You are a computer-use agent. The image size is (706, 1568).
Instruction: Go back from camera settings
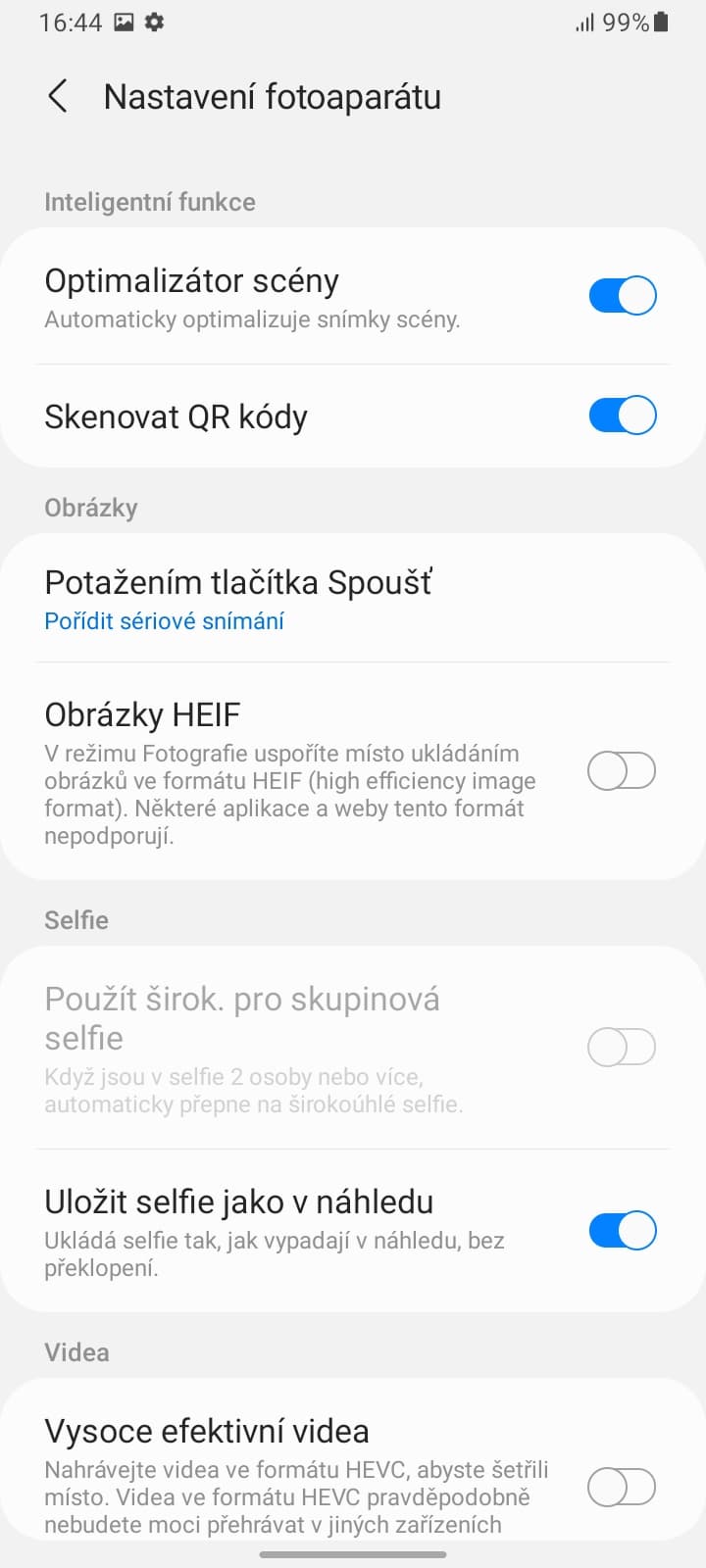click(58, 96)
